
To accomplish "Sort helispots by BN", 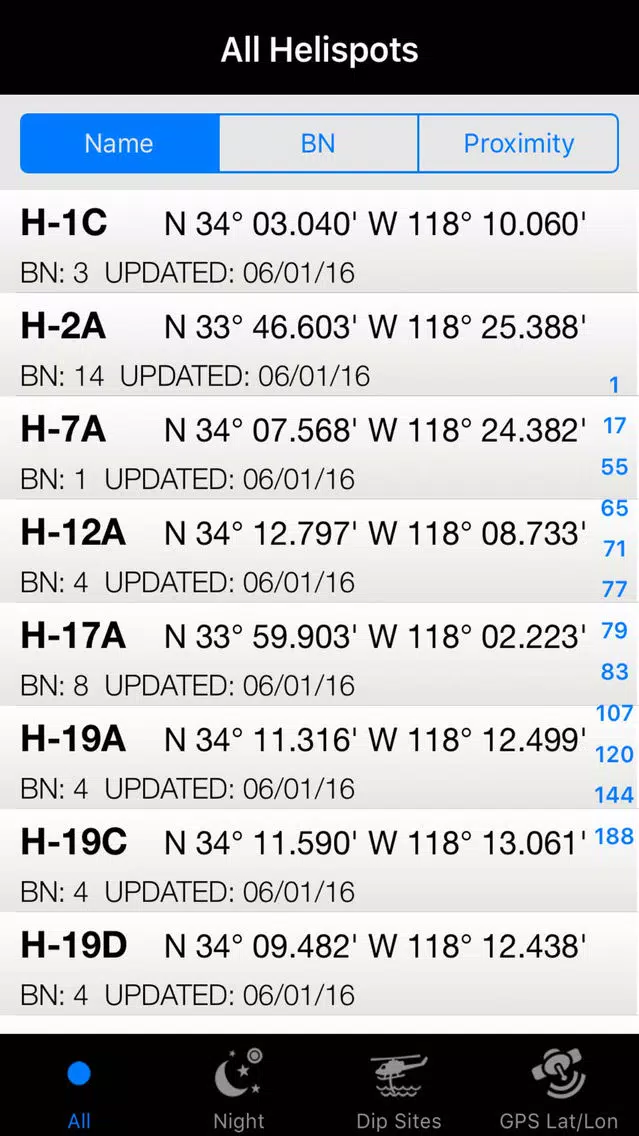I will [x=319, y=143].
